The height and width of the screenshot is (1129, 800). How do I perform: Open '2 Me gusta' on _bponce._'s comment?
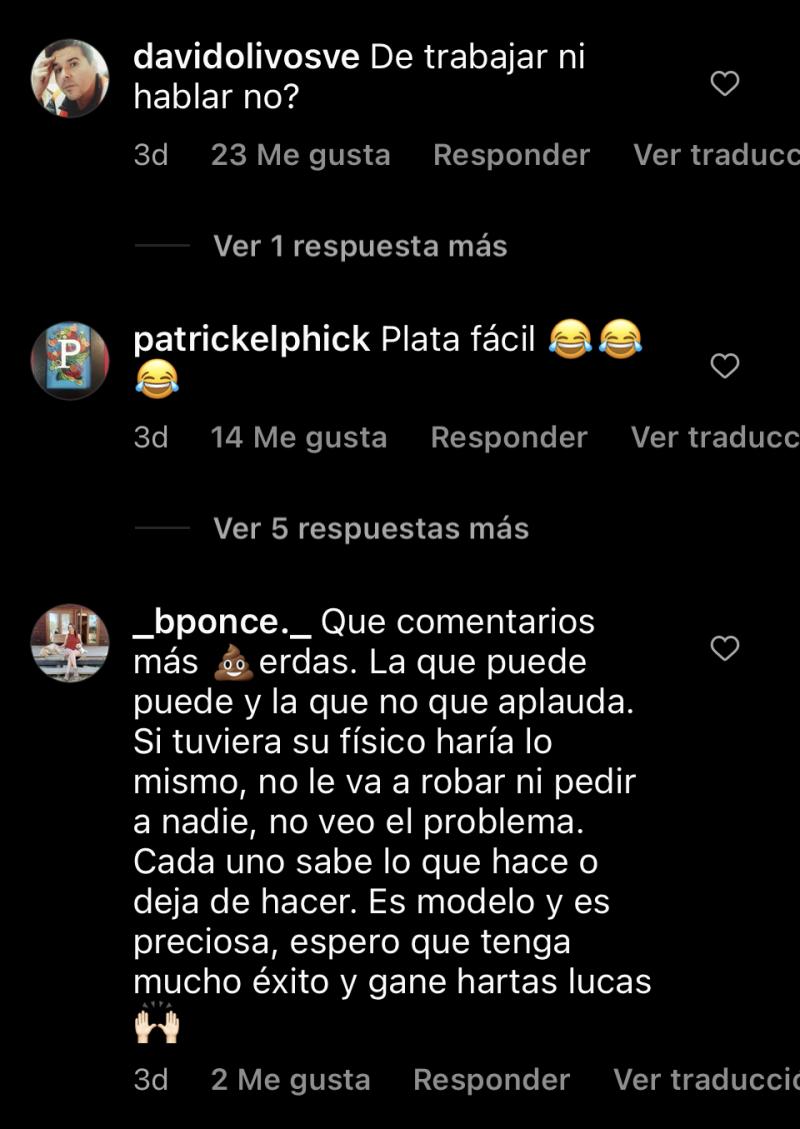coord(289,1080)
